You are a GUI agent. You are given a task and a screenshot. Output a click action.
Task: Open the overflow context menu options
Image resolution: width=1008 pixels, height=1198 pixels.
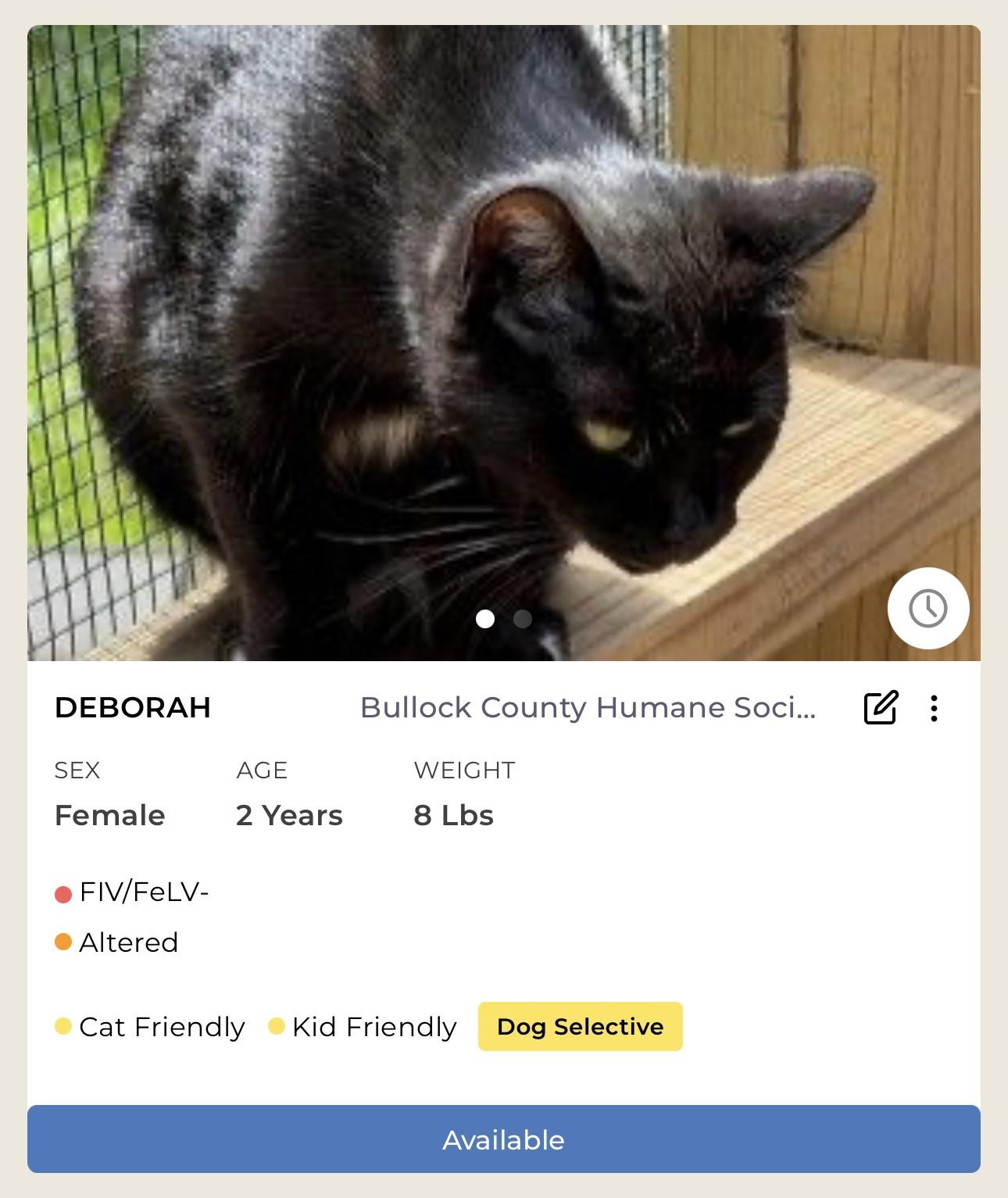935,709
